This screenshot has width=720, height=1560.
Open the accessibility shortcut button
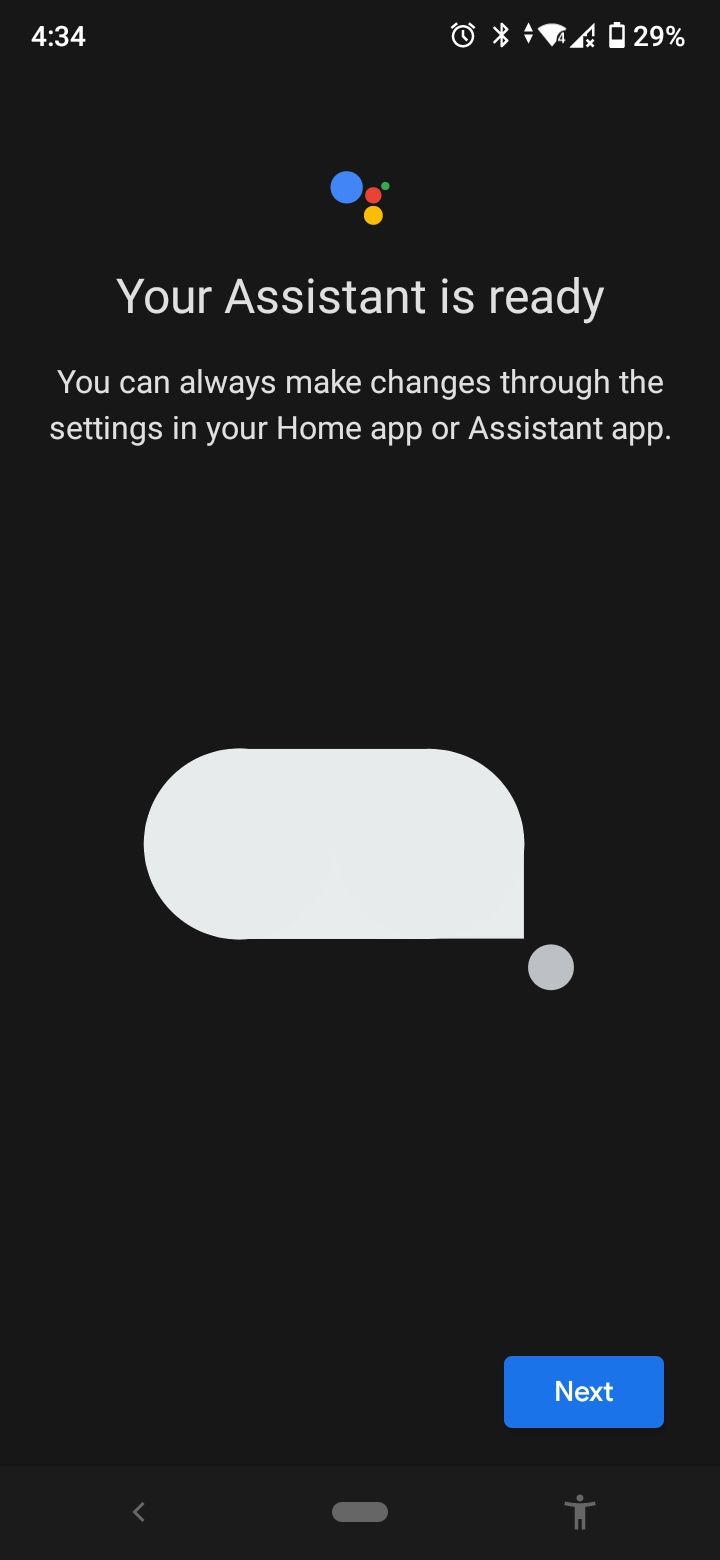click(579, 1511)
